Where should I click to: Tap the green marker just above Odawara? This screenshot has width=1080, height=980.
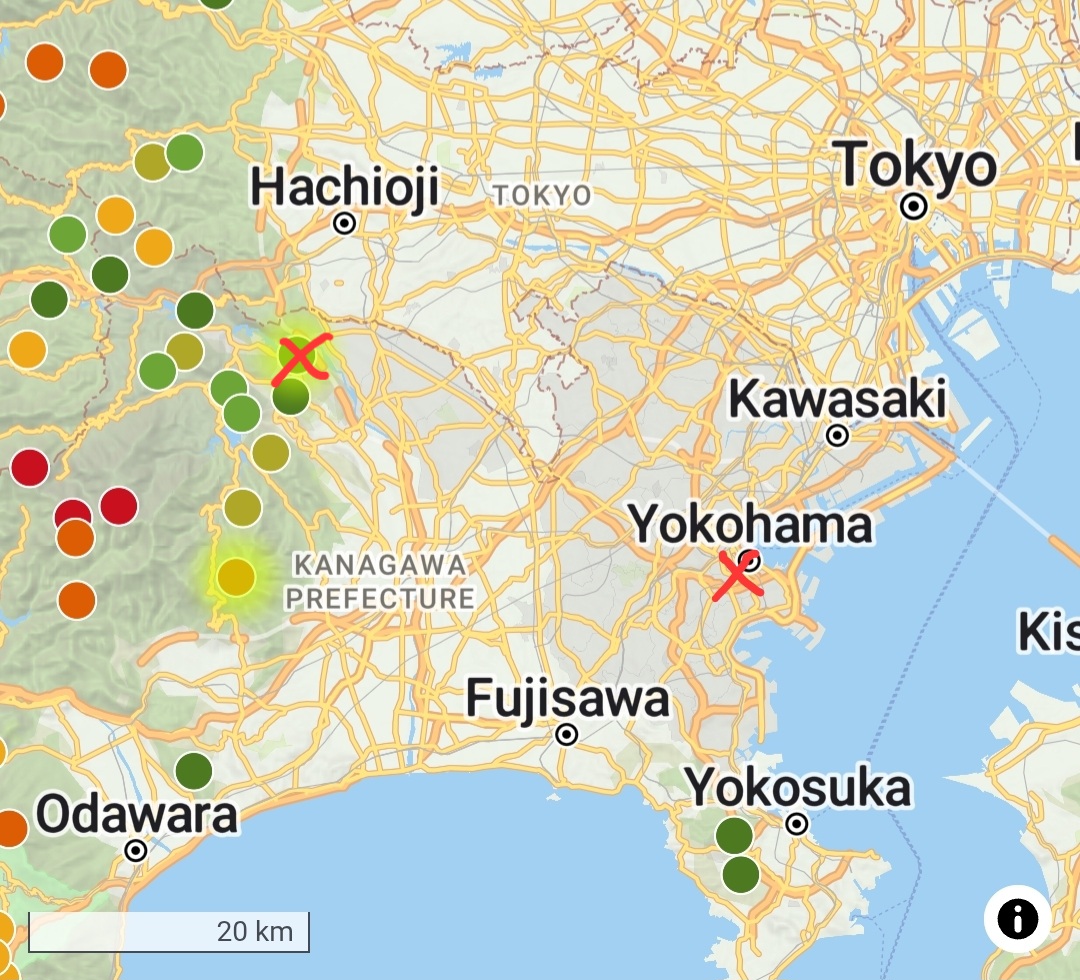tap(194, 771)
